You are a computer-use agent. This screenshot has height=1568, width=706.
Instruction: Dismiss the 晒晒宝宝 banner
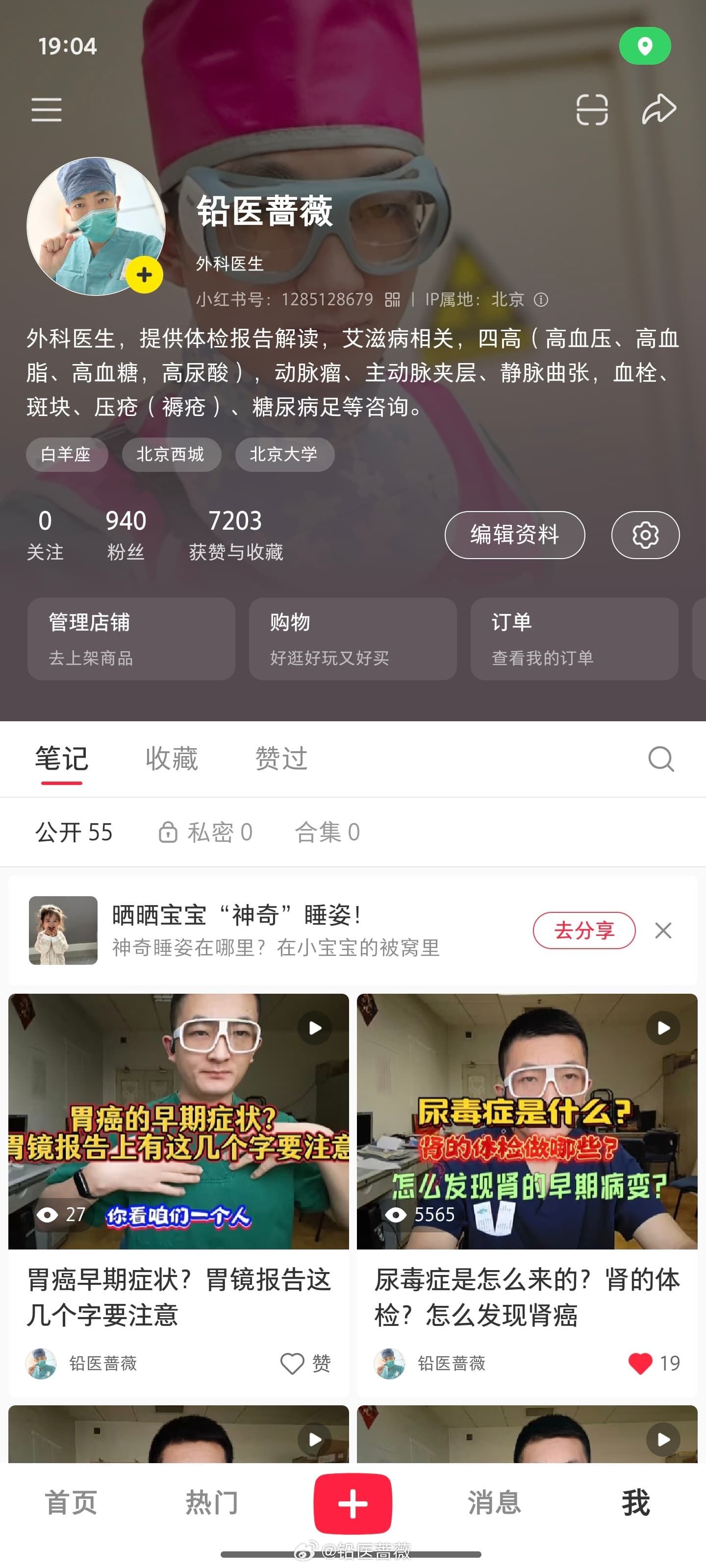pos(663,930)
